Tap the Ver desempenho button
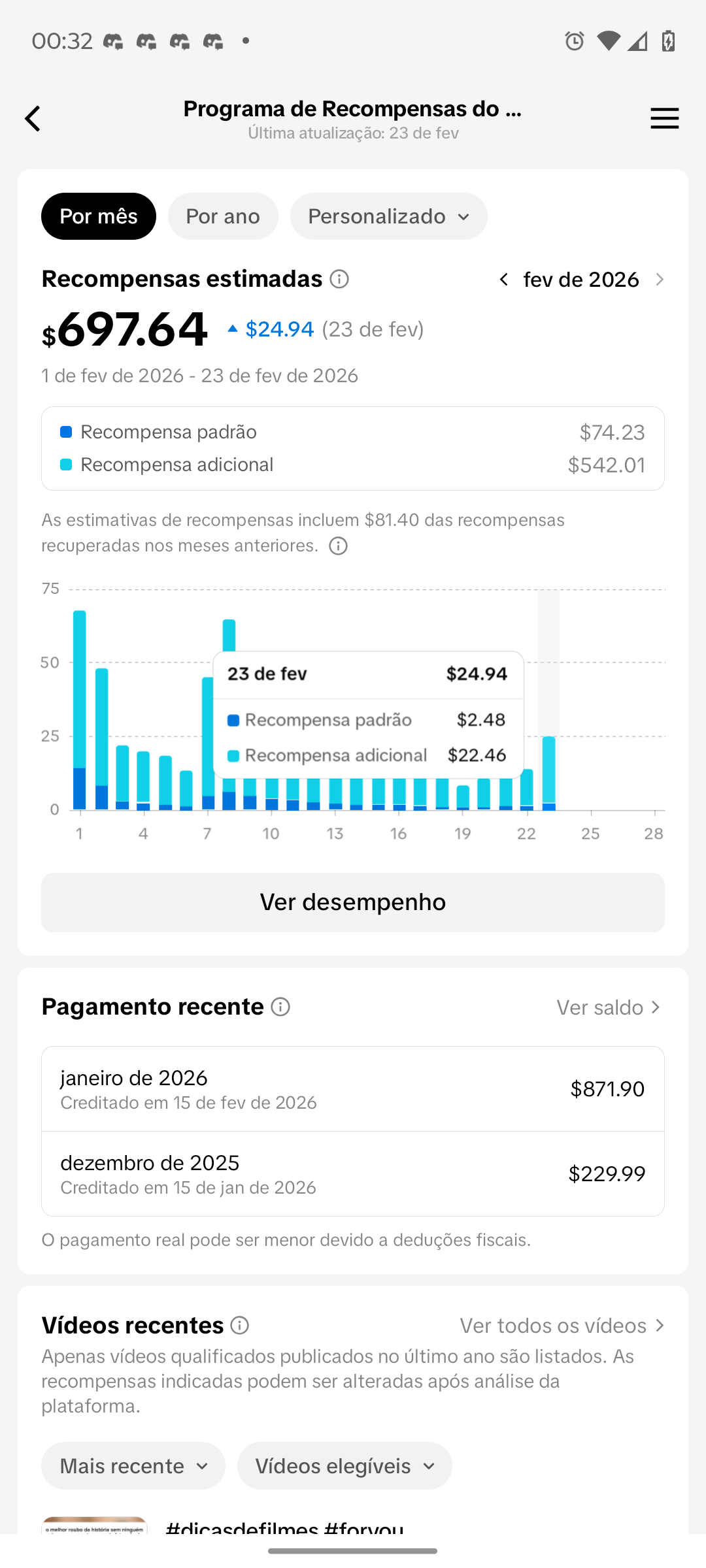The height and width of the screenshot is (1568, 706). [353, 902]
